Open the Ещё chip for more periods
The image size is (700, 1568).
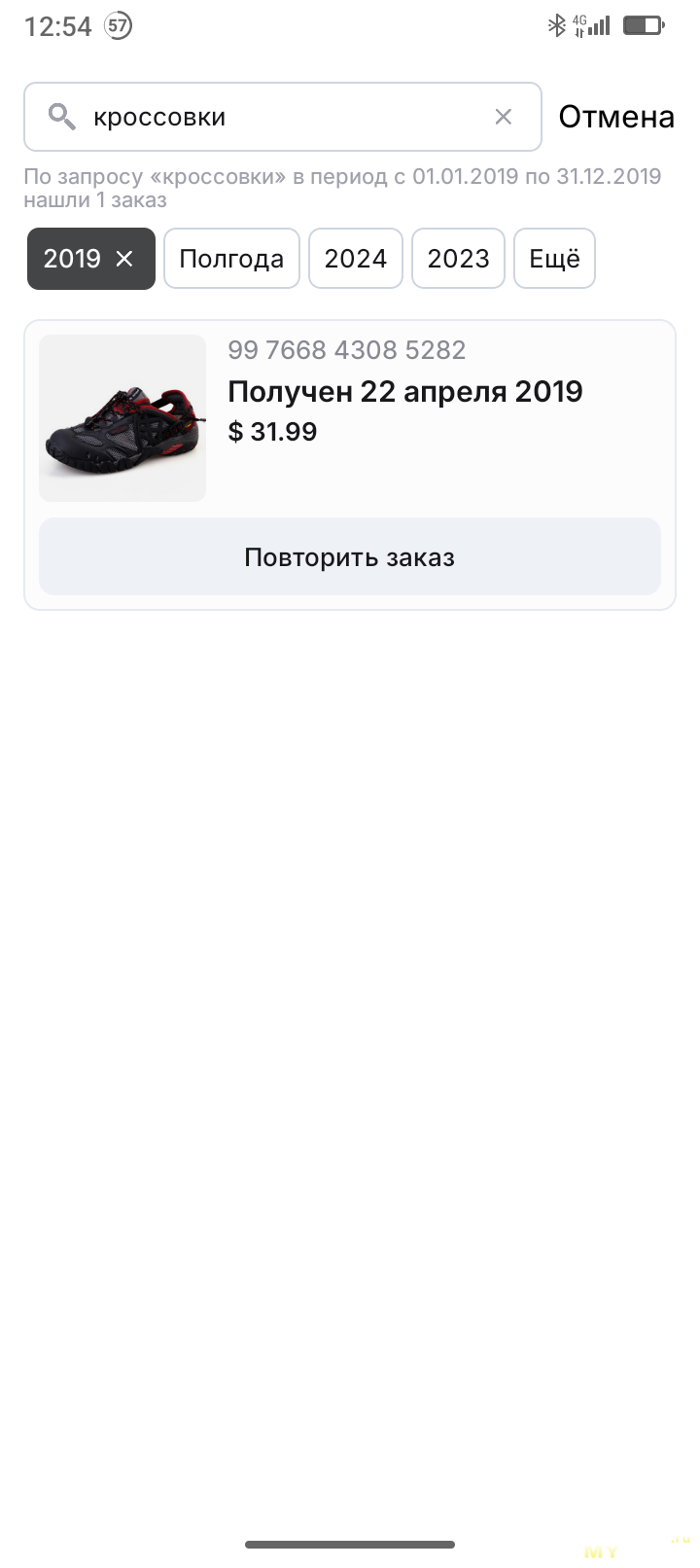pyautogui.click(x=554, y=259)
